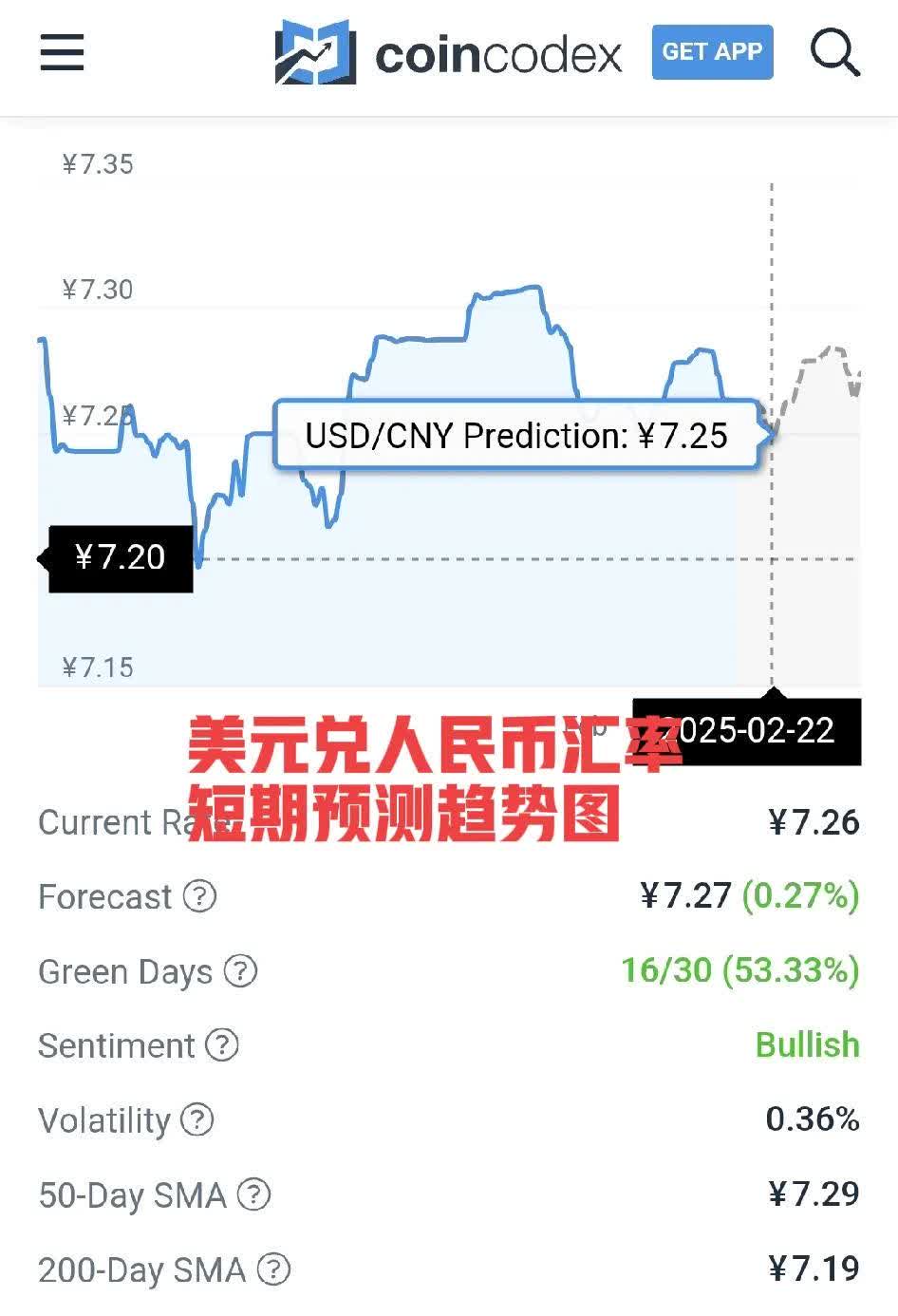Open the Sentiment help tooltip

pyautogui.click(x=220, y=1046)
